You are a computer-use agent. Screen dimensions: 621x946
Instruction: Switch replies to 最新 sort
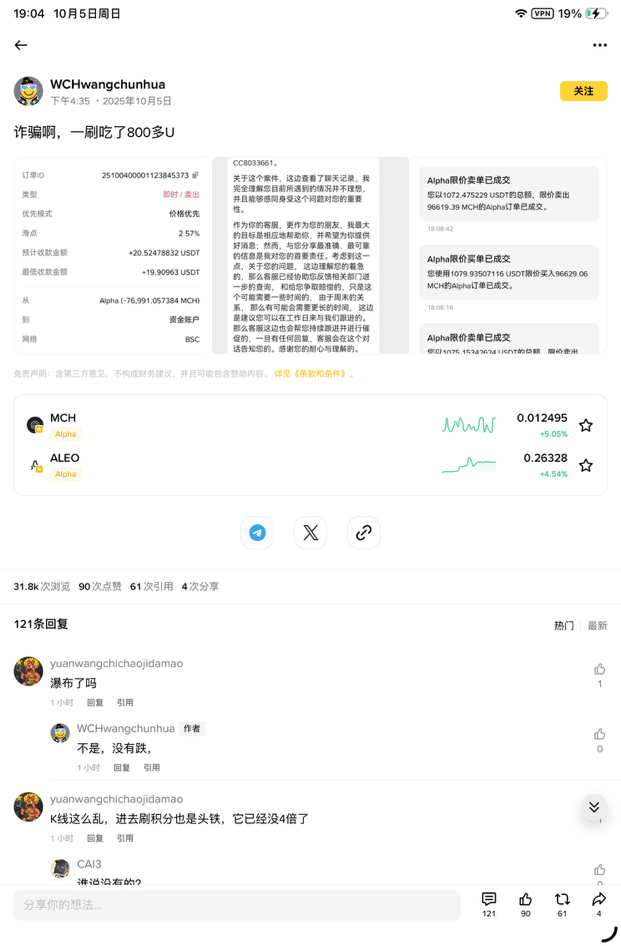(x=597, y=626)
